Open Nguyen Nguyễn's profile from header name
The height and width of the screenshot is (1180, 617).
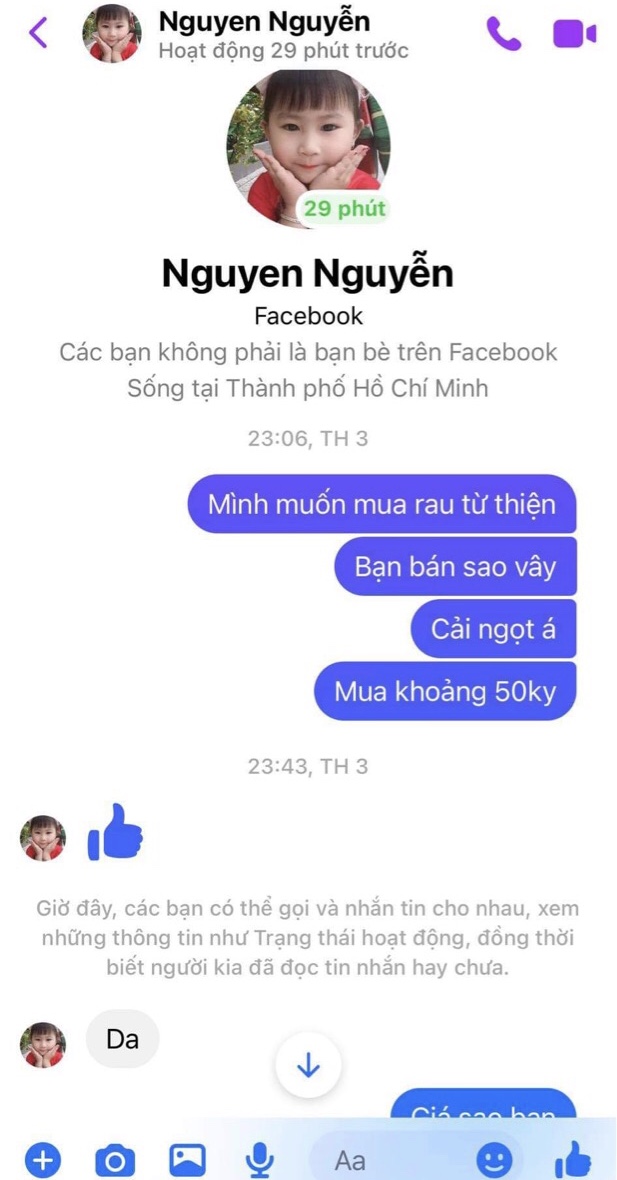[x=264, y=22]
